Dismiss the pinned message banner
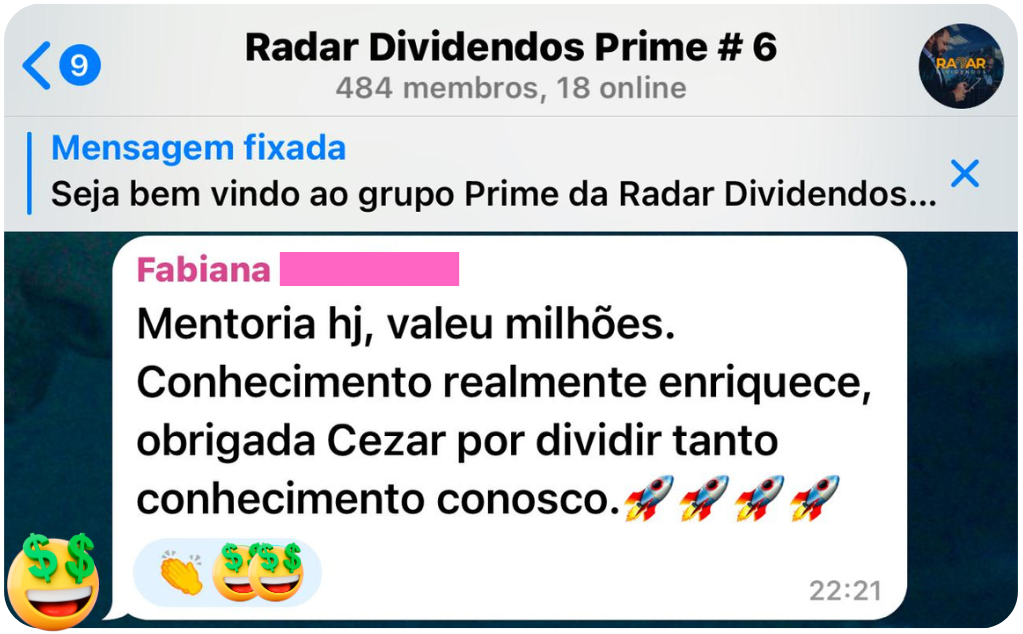 coord(964,174)
